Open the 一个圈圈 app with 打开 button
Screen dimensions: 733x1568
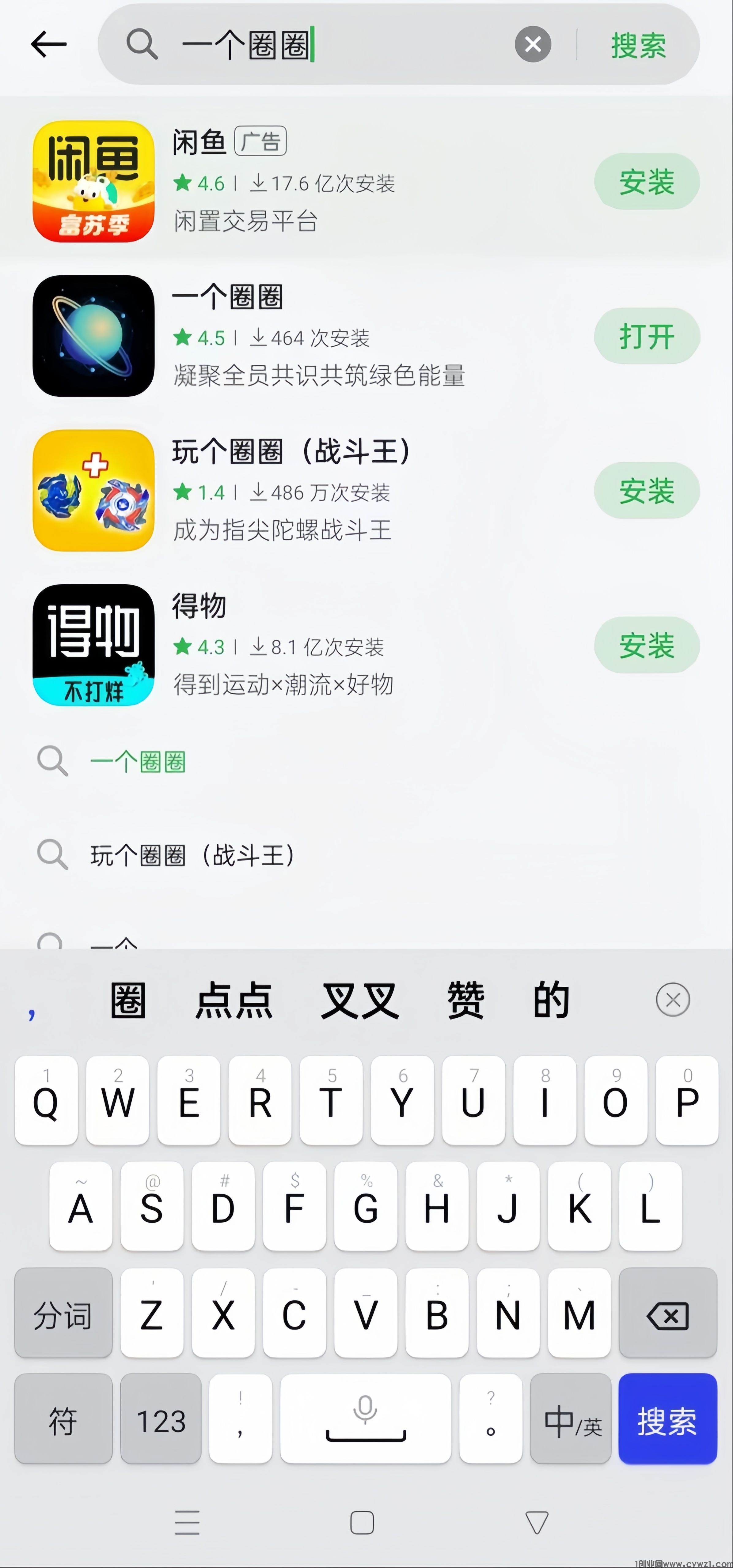click(646, 336)
